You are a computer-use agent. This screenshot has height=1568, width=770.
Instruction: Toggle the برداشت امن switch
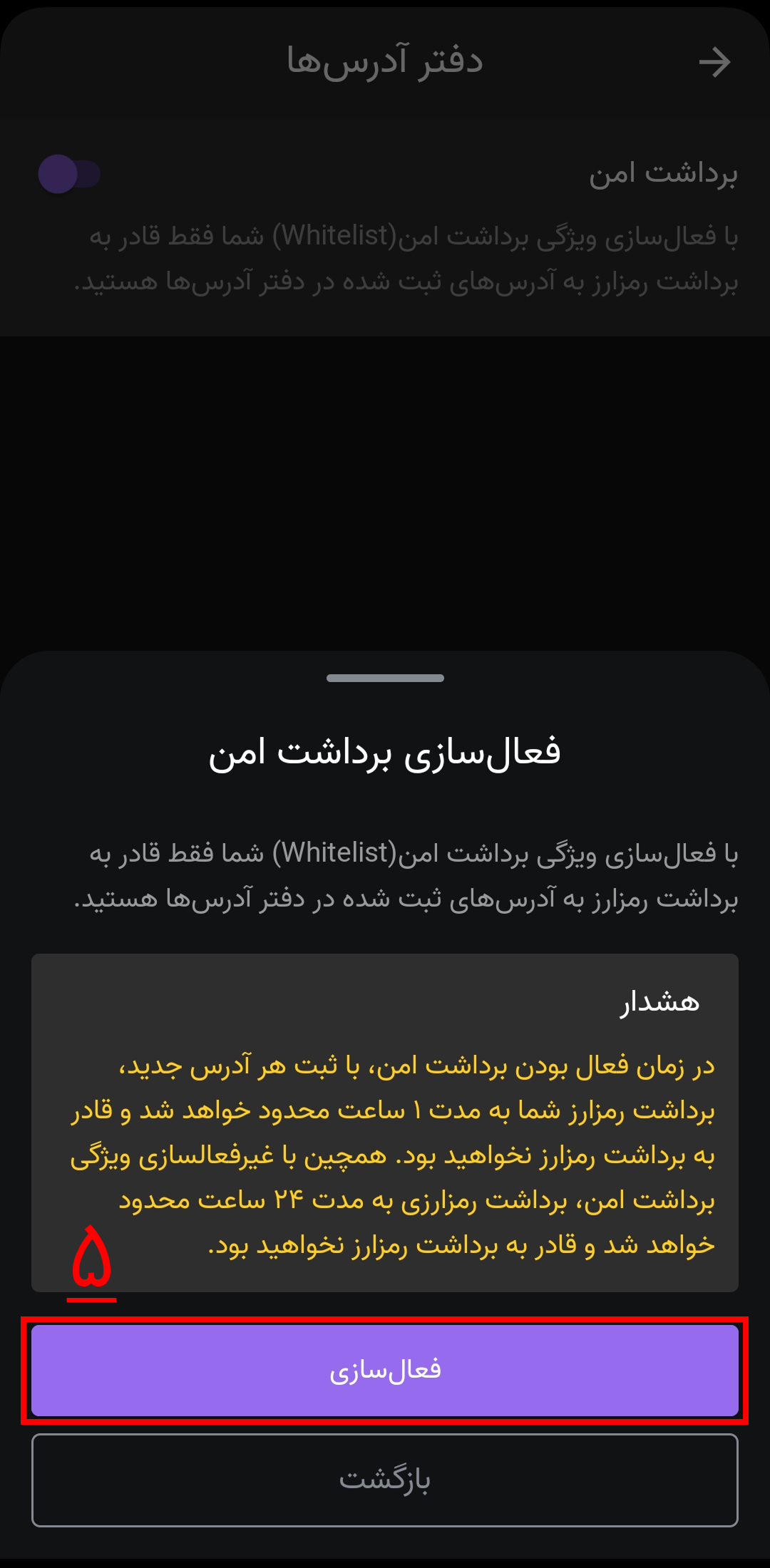coord(69,174)
